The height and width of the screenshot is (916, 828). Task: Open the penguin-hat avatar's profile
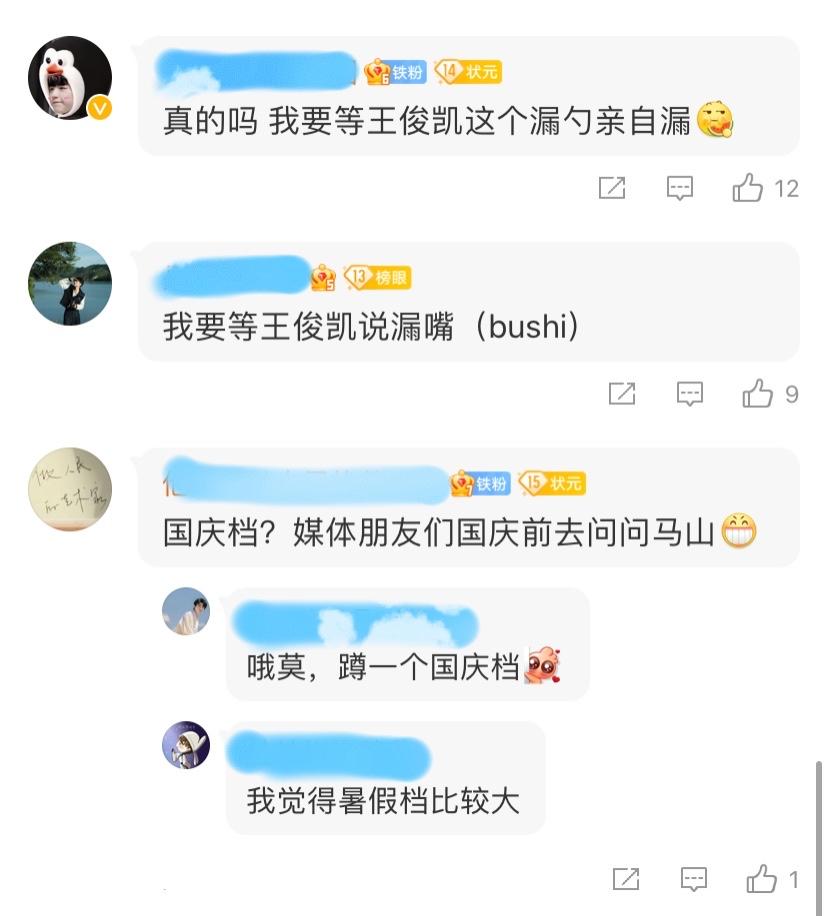tap(70, 78)
